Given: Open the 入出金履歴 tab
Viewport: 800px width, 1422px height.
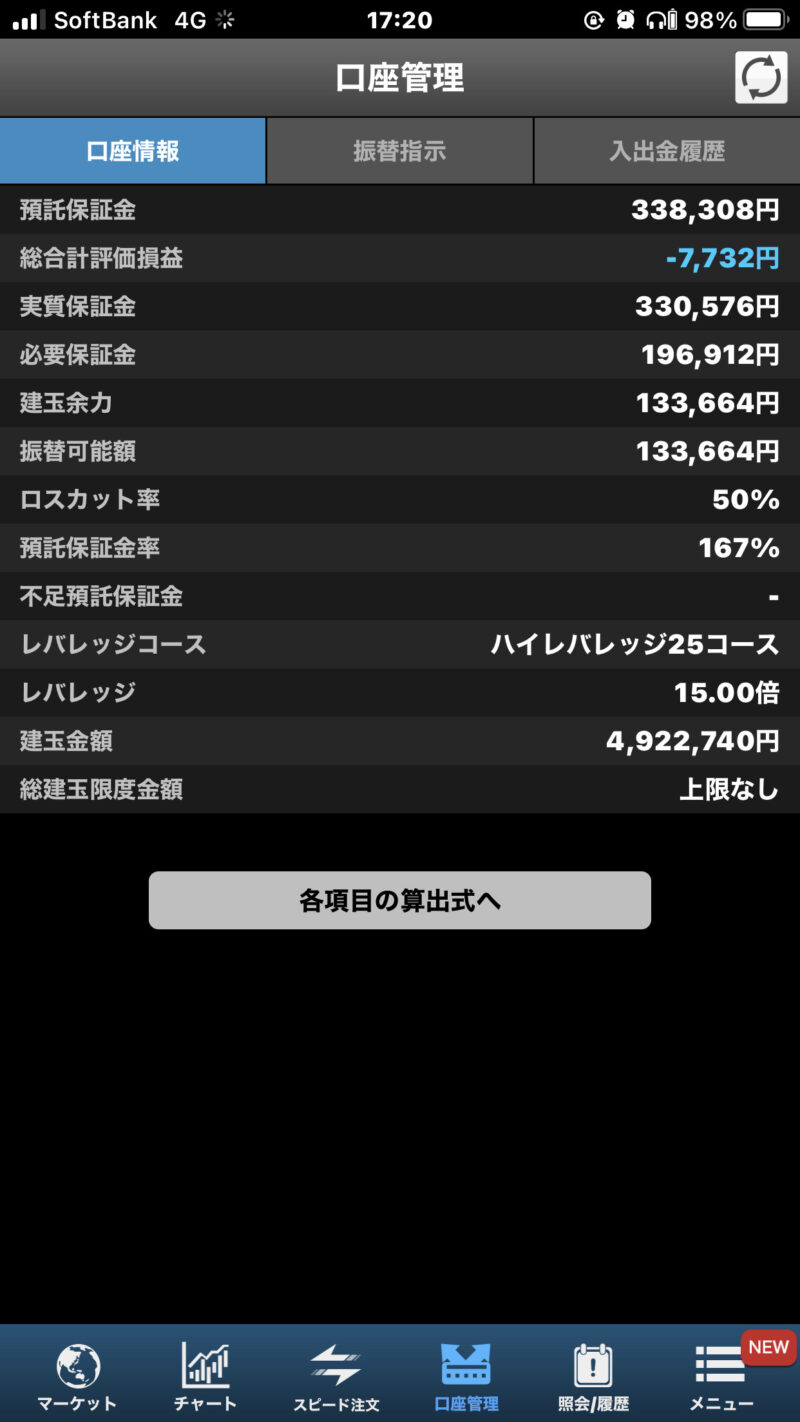Looking at the screenshot, I should point(667,151).
